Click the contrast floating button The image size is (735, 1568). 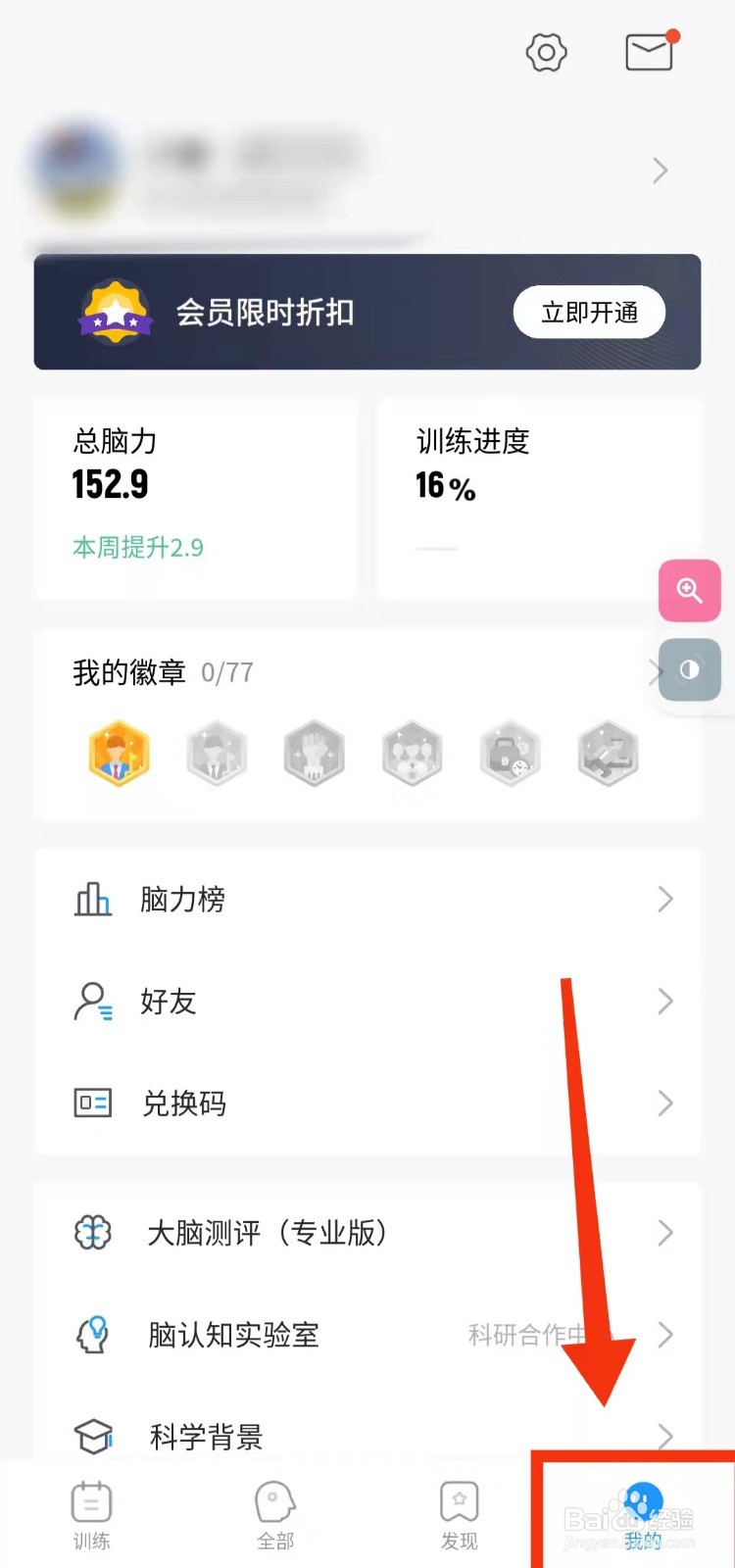coord(689,670)
